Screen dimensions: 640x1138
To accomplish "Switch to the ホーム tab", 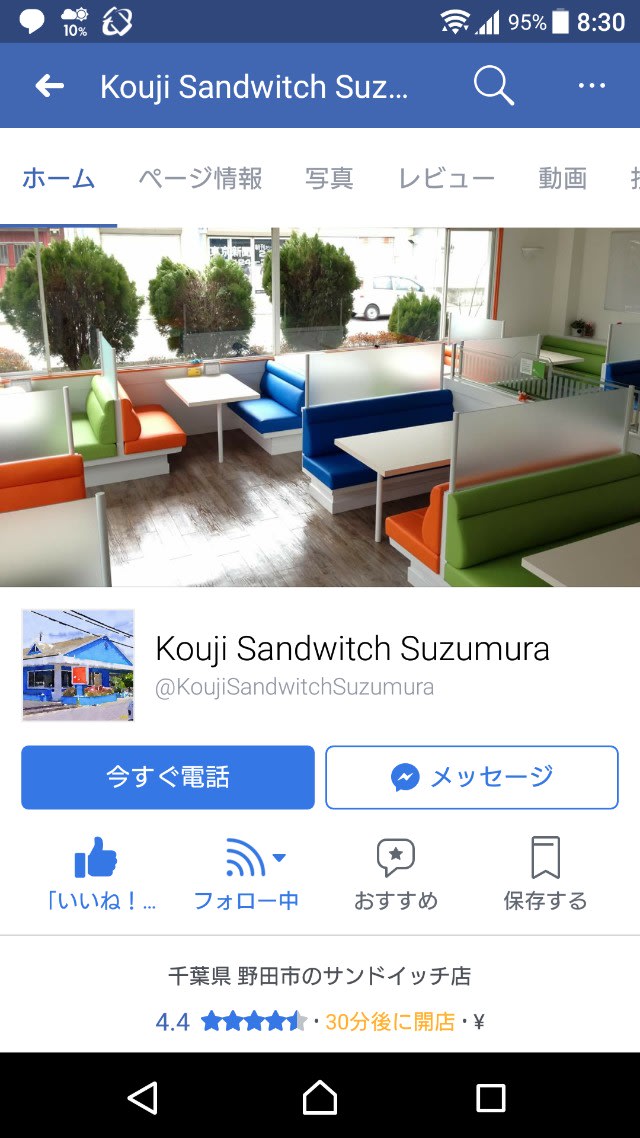I will [58, 179].
